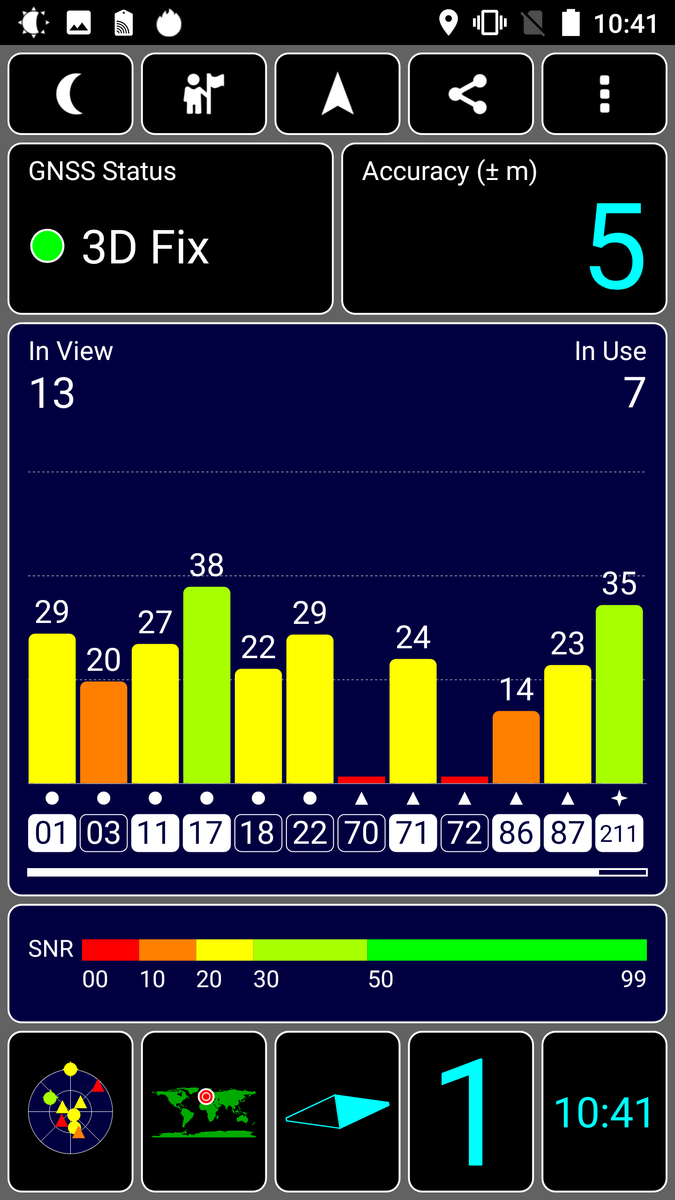The image size is (675, 1200).
Task: Open the Accuracy panel
Action: point(504,229)
